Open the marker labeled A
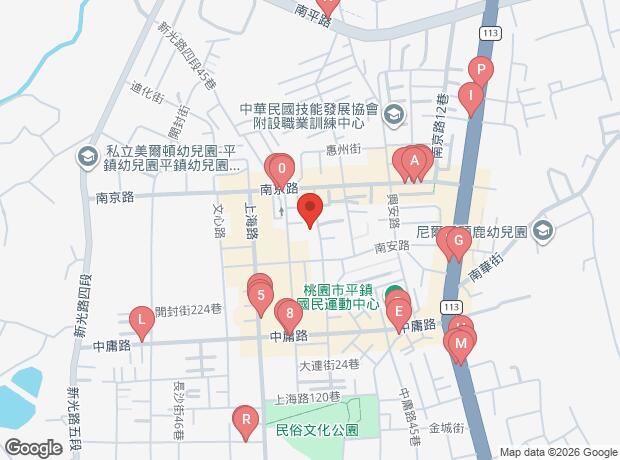The height and width of the screenshot is (460, 620). pos(417,159)
